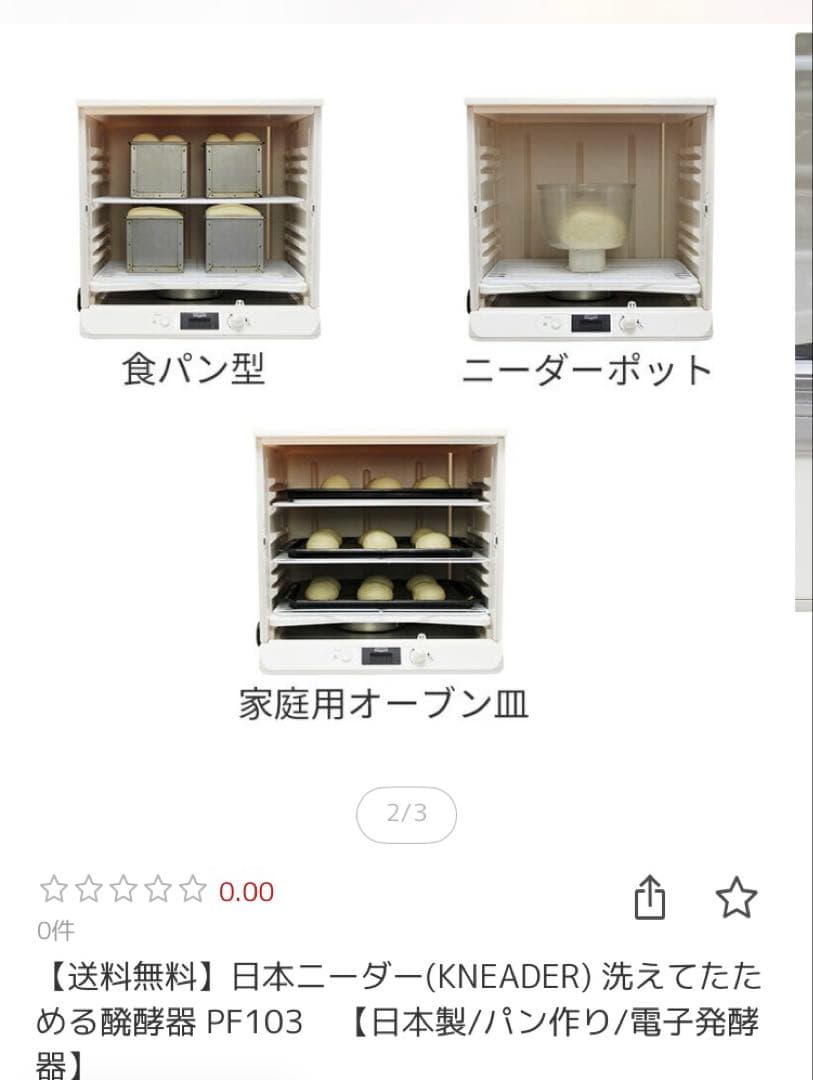Image resolution: width=813 pixels, height=1080 pixels.
Task: Add this item to favorites via the star icon
Action: point(737,895)
